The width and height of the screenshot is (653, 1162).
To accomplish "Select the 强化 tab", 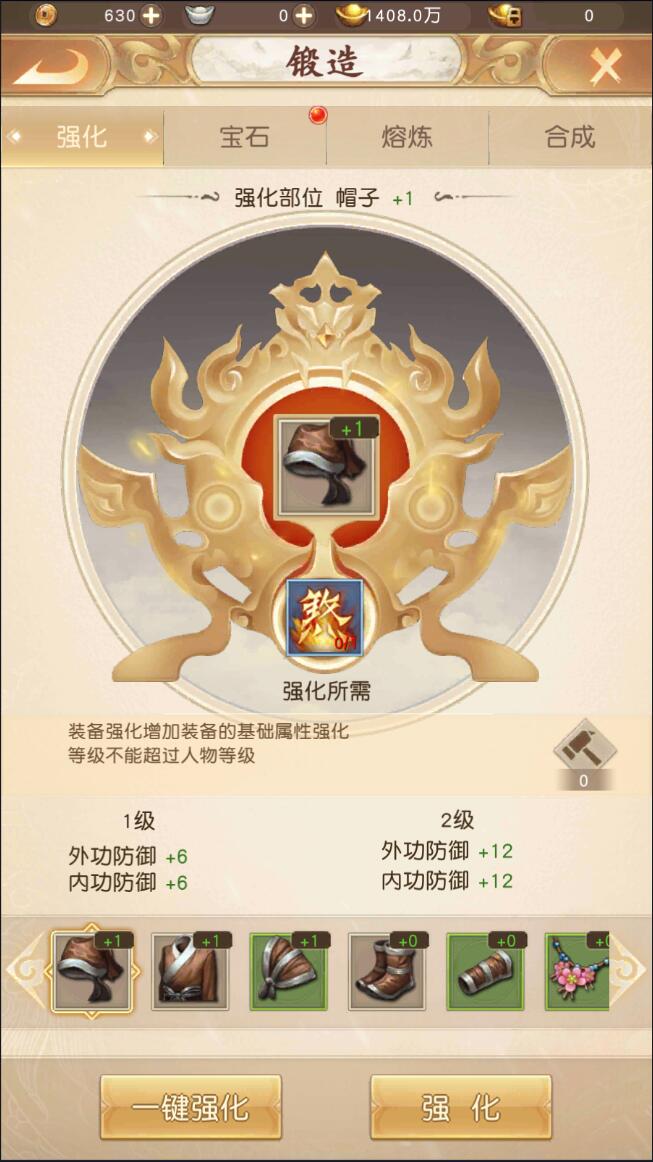I will coord(82,138).
